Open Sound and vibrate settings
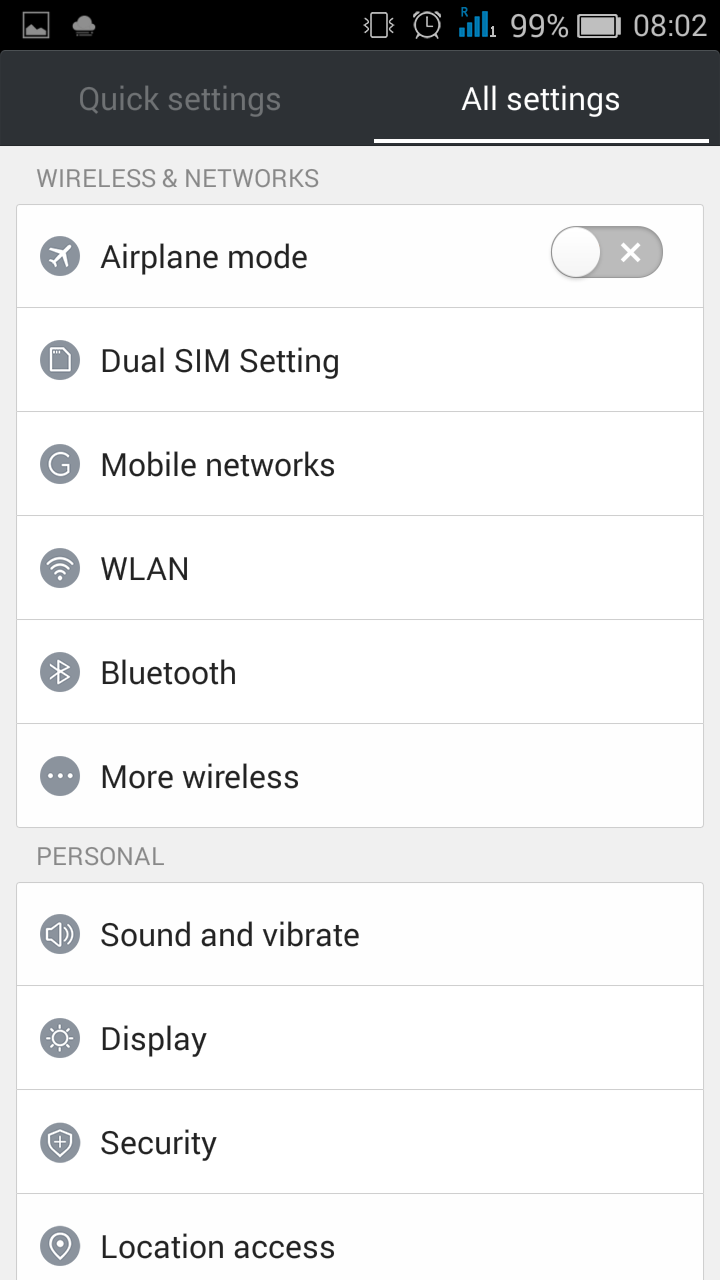This screenshot has width=720, height=1280. [360, 935]
